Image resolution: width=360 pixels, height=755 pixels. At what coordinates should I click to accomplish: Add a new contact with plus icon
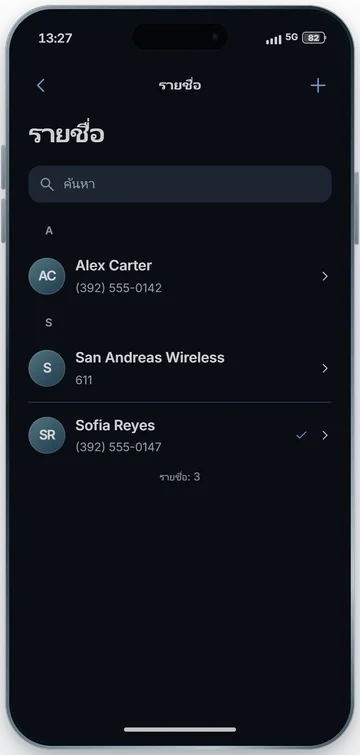pyautogui.click(x=318, y=86)
